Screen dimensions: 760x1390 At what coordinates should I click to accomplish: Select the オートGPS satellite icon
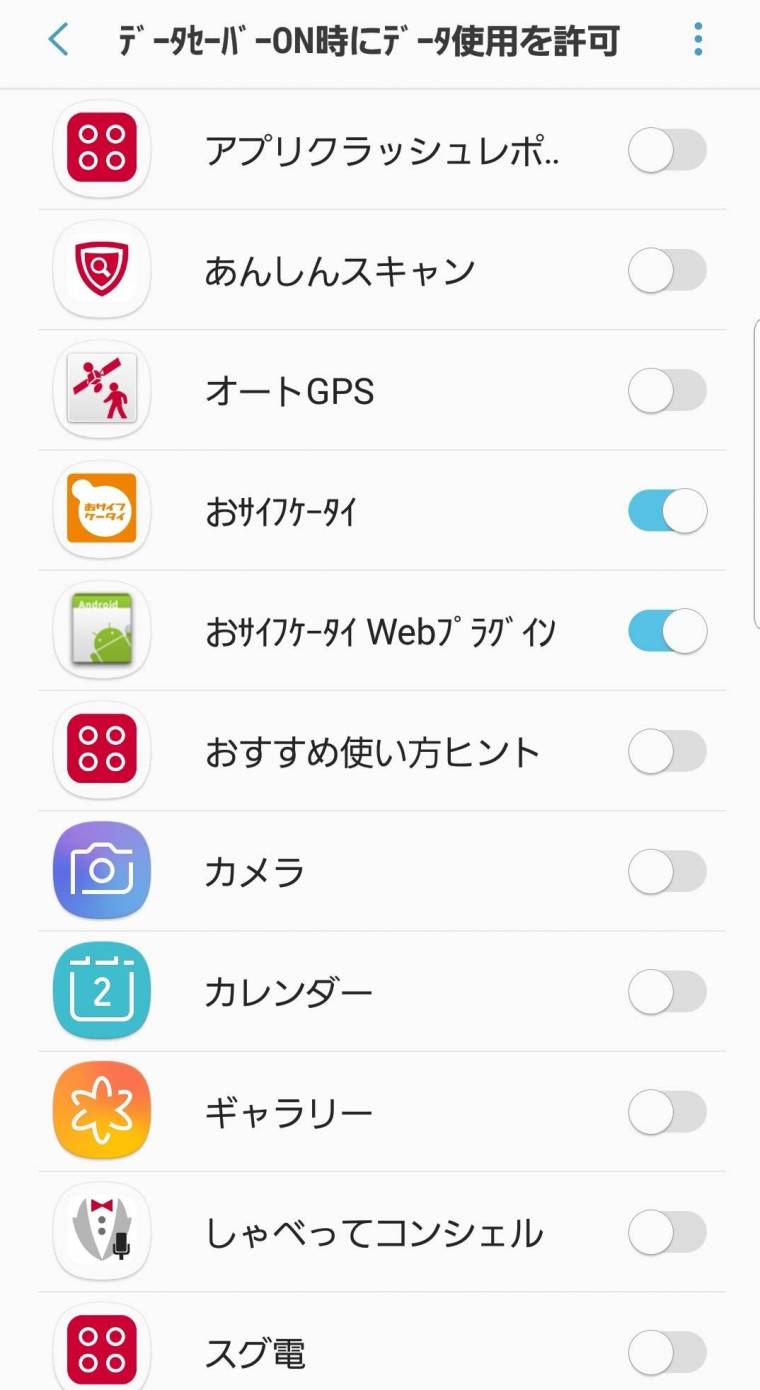pos(100,391)
